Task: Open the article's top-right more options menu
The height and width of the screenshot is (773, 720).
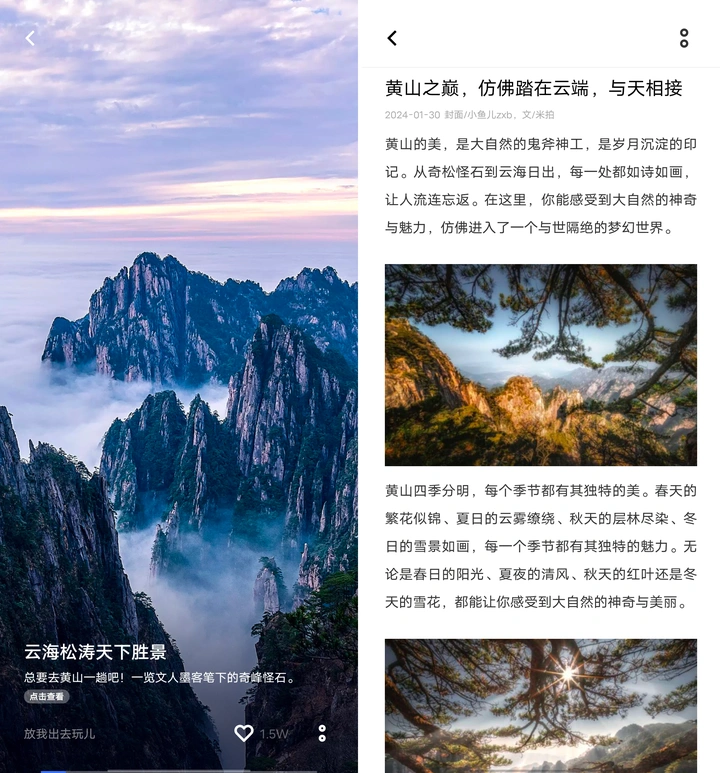Action: [684, 38]
